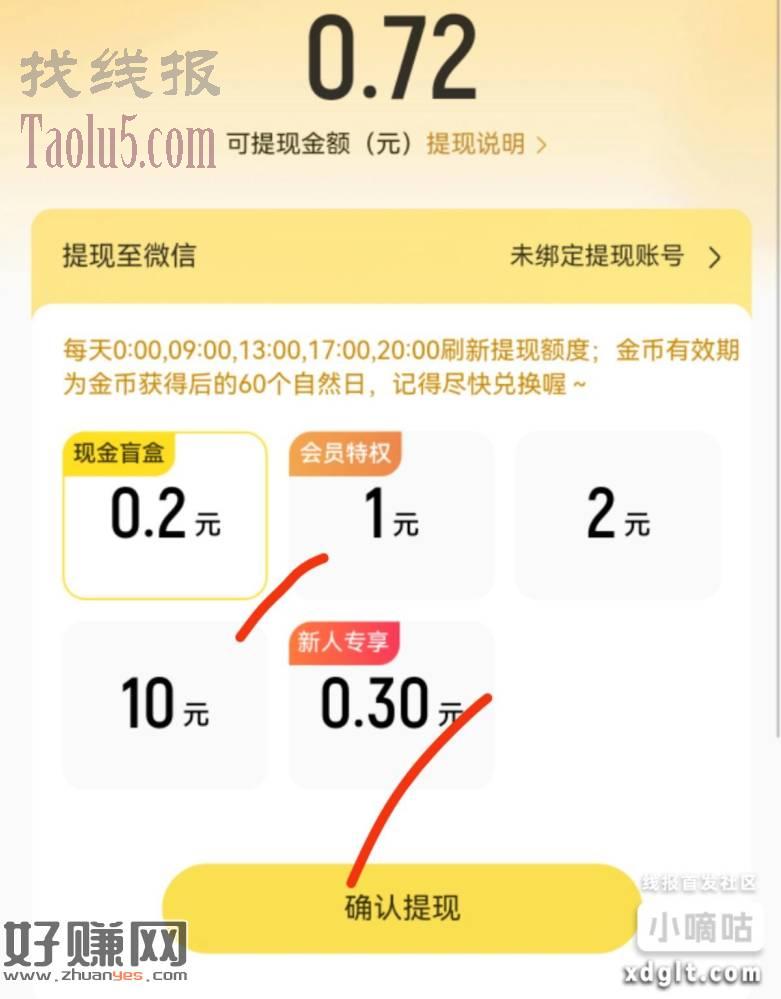Screen dimensions: 781x999
Task: Open the 提现说明 withdrawal instructions link
Action: [x=486, y=144]
